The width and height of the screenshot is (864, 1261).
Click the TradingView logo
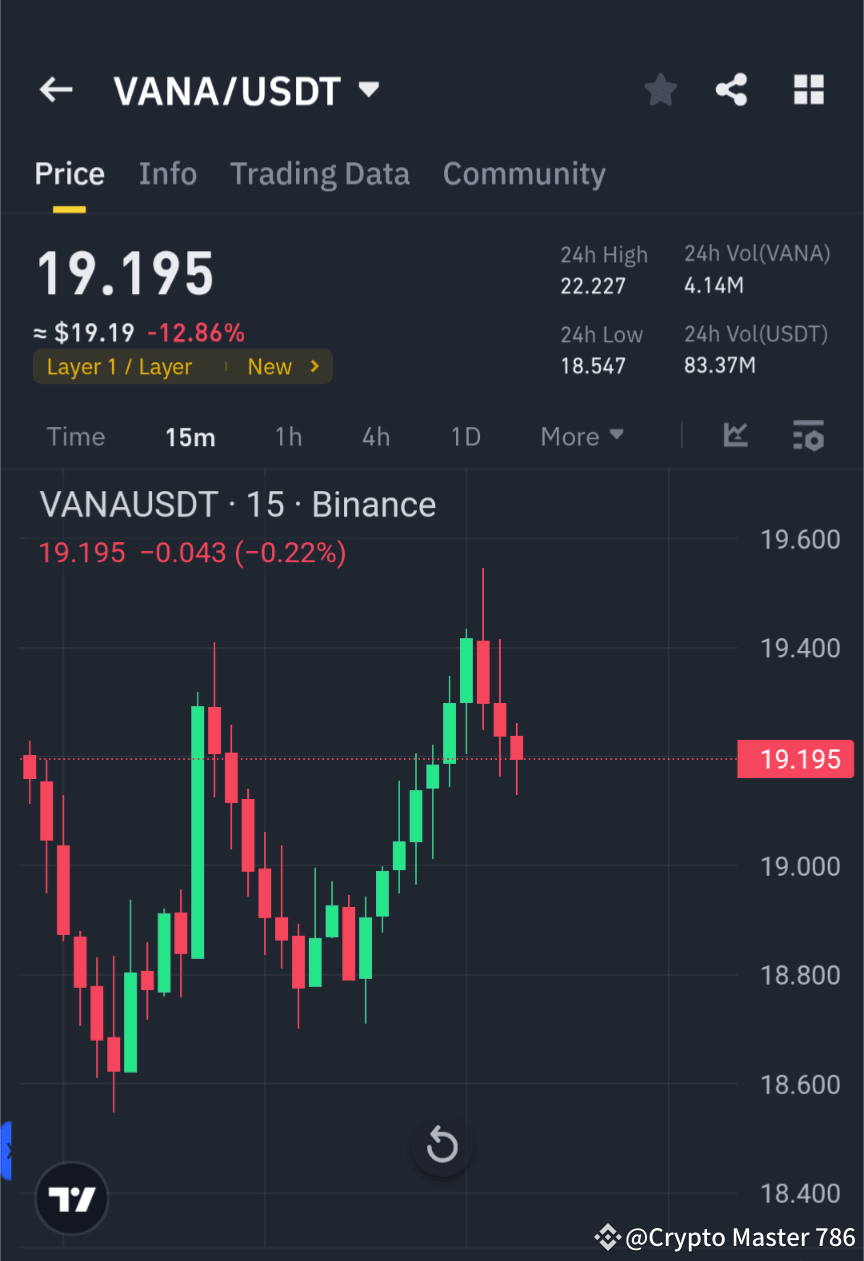(x=71, y=1197)
